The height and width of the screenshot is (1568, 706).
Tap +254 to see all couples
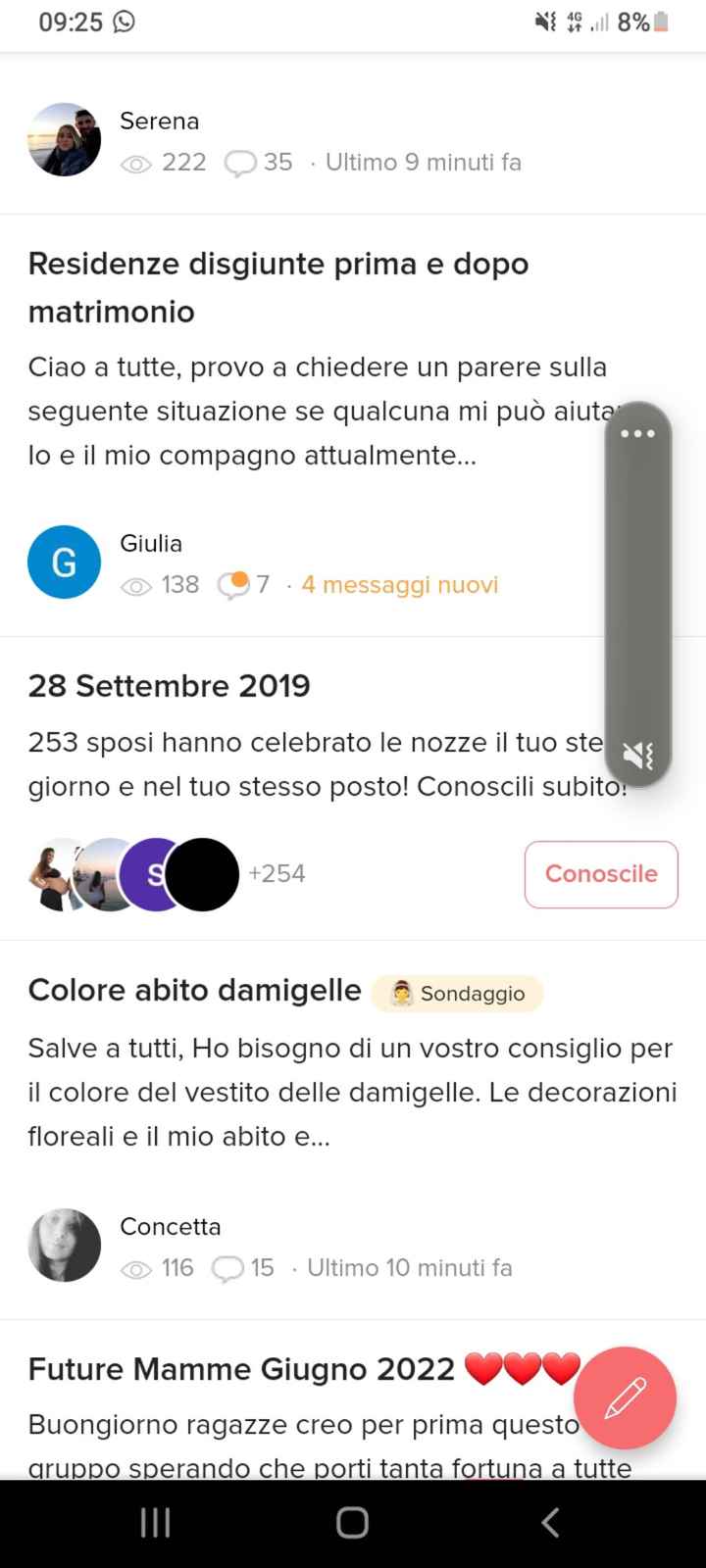(277, 873)
